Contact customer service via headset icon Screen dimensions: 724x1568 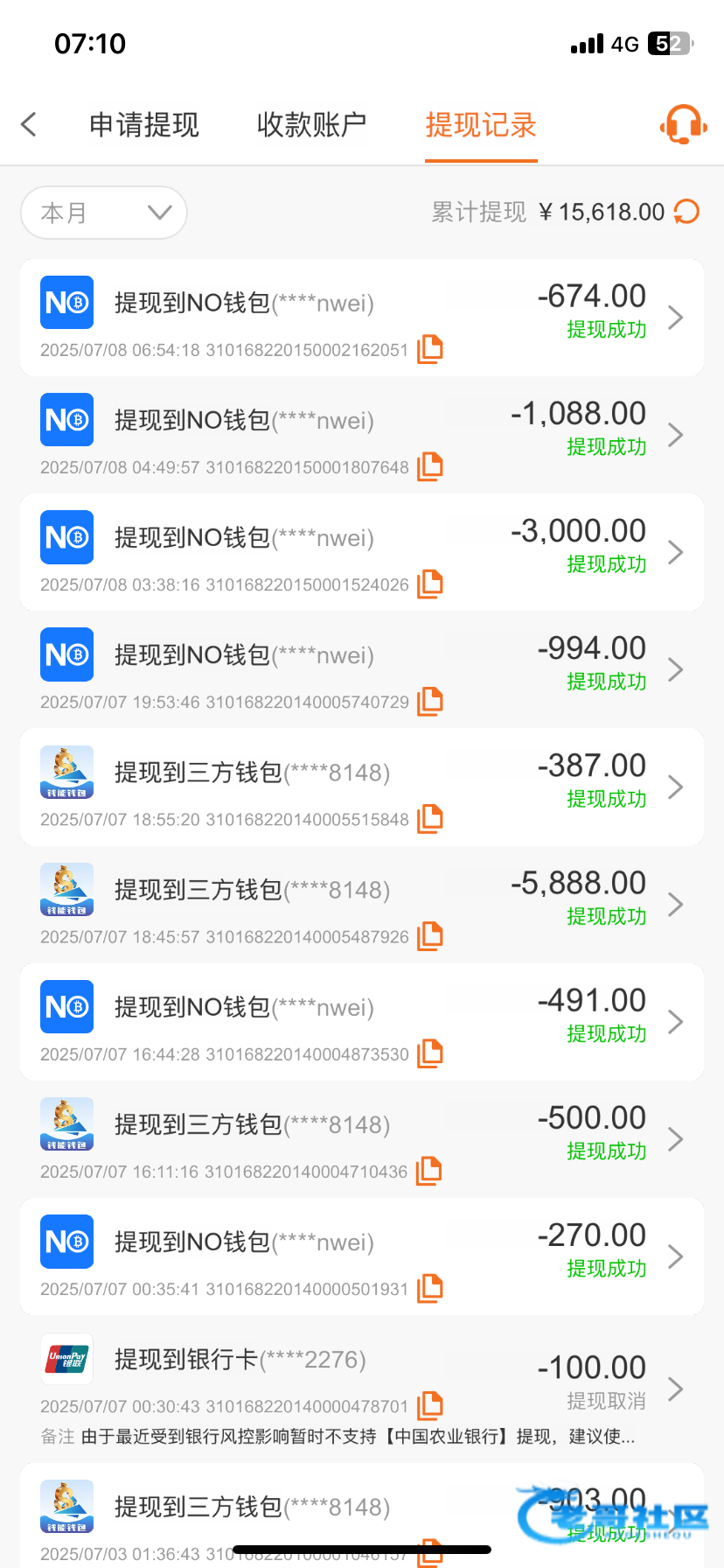click(x=683, y=124)
